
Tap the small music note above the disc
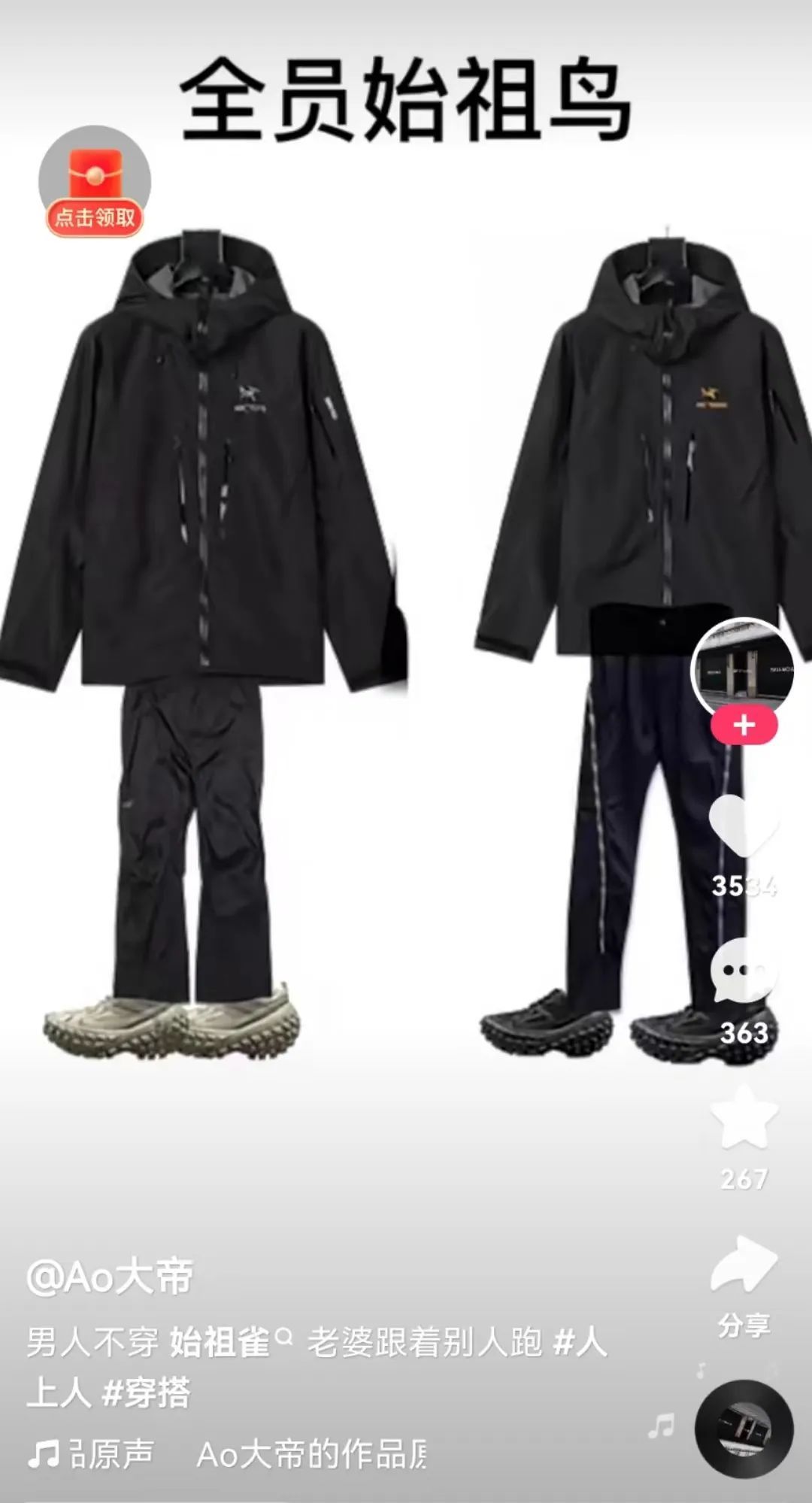703,1368
